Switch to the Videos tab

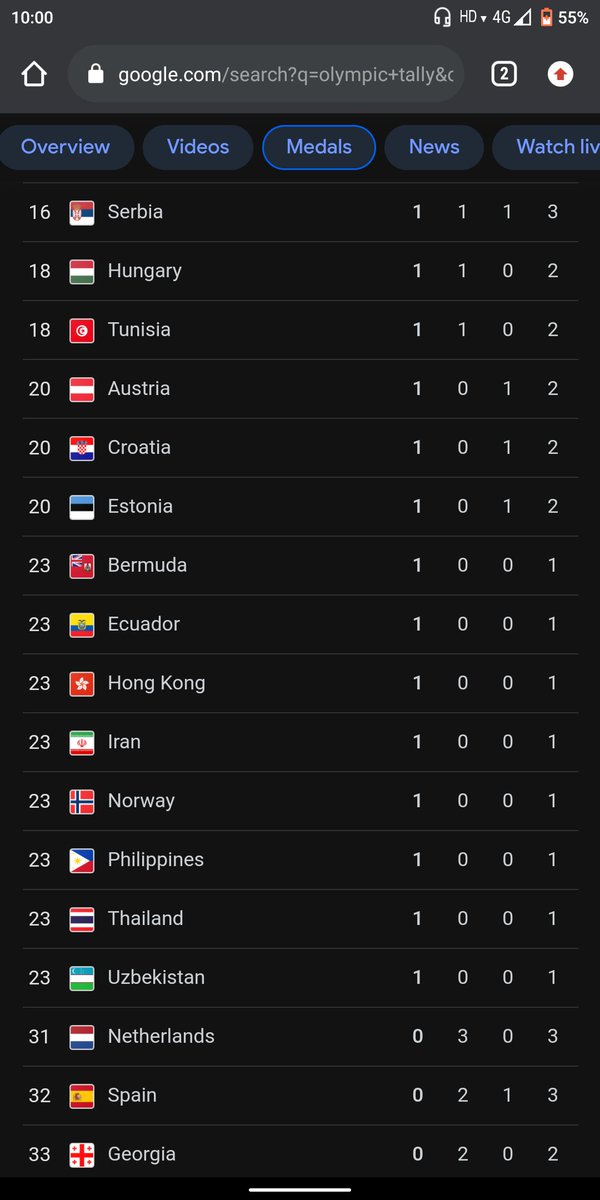[x=198, y=147]
